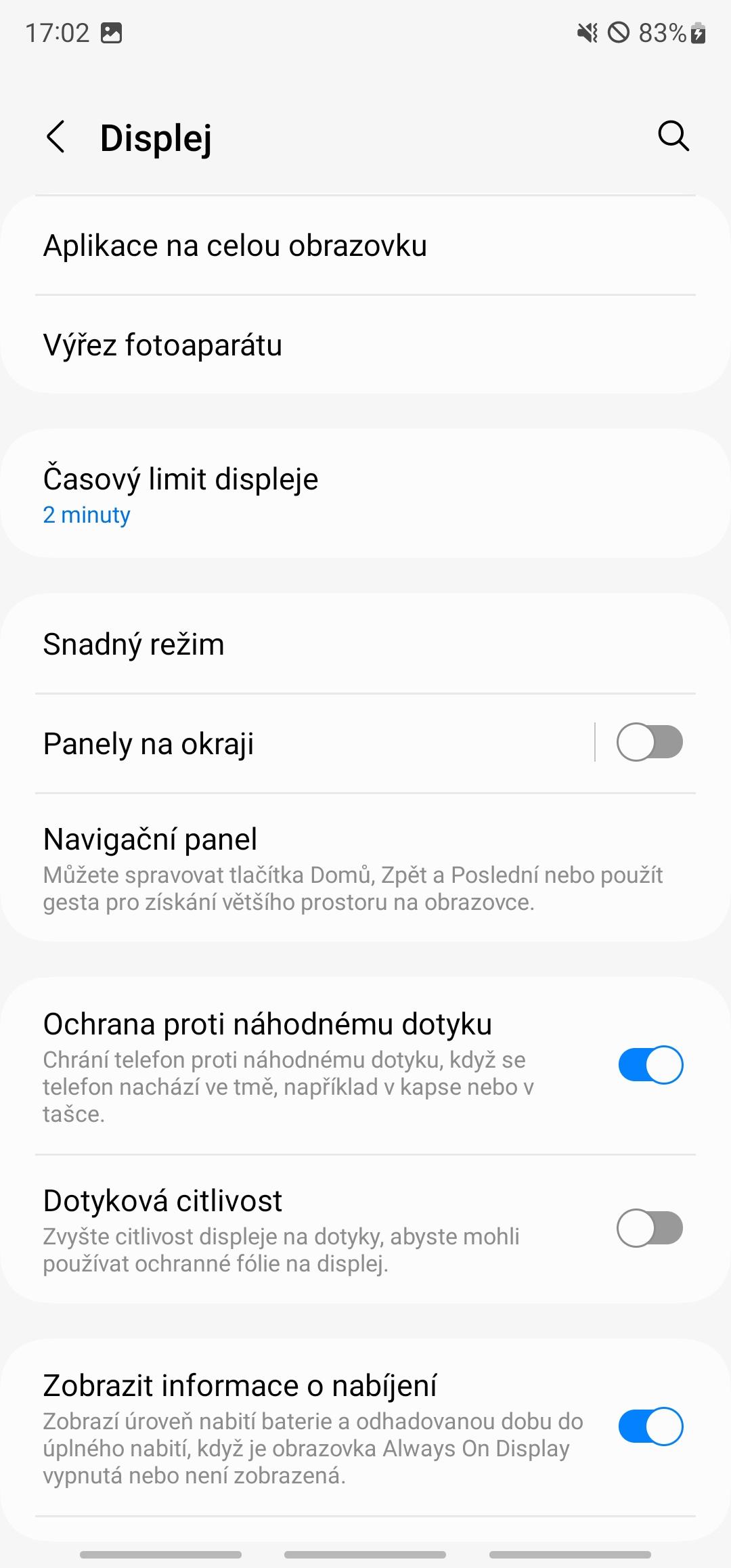This screenshot has height=1568, width=731.
Task: Turn on the Panely na okraji switch
Action: pyautogui.click(x=650, y=743)
